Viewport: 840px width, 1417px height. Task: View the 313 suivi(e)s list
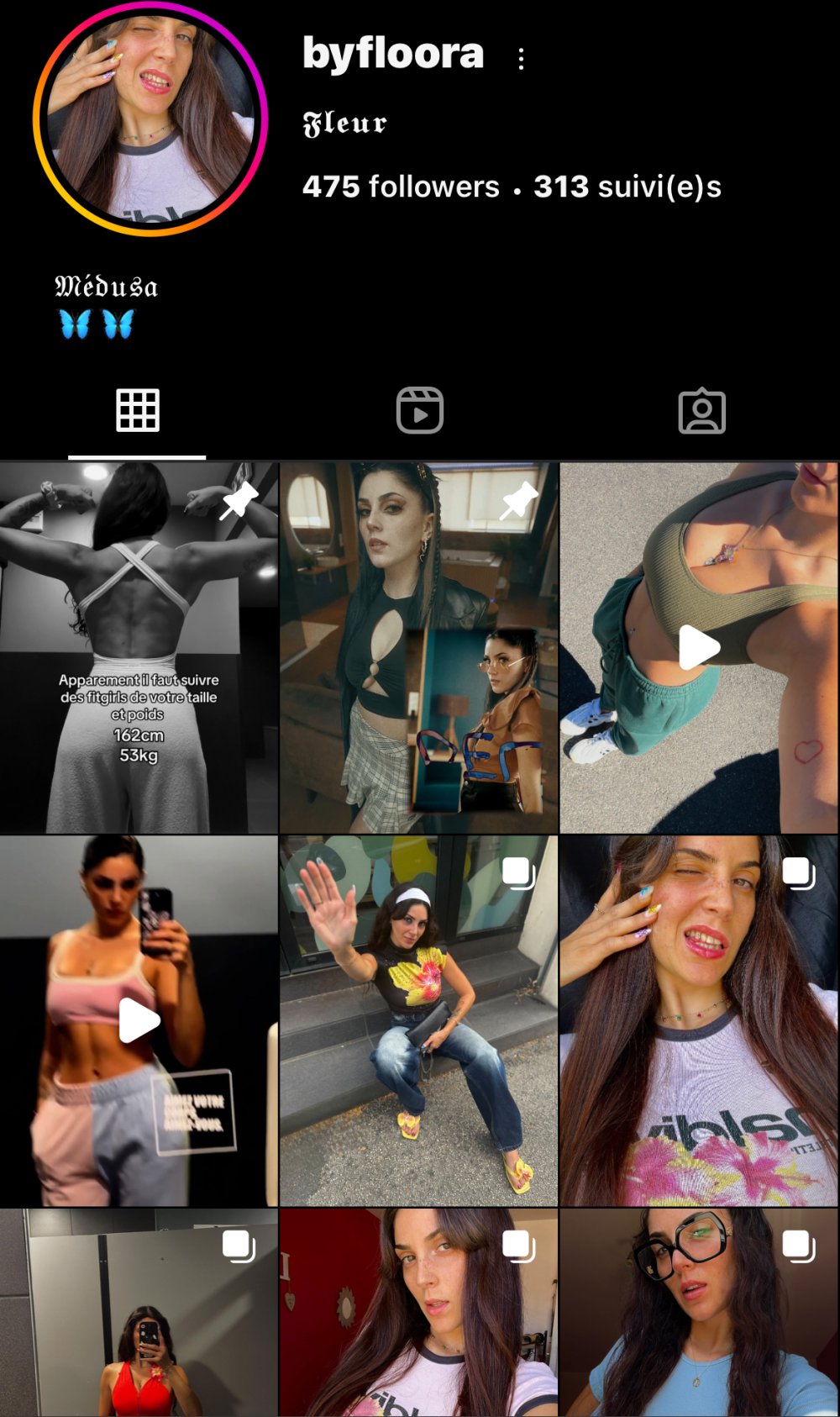tap(627, 187)
